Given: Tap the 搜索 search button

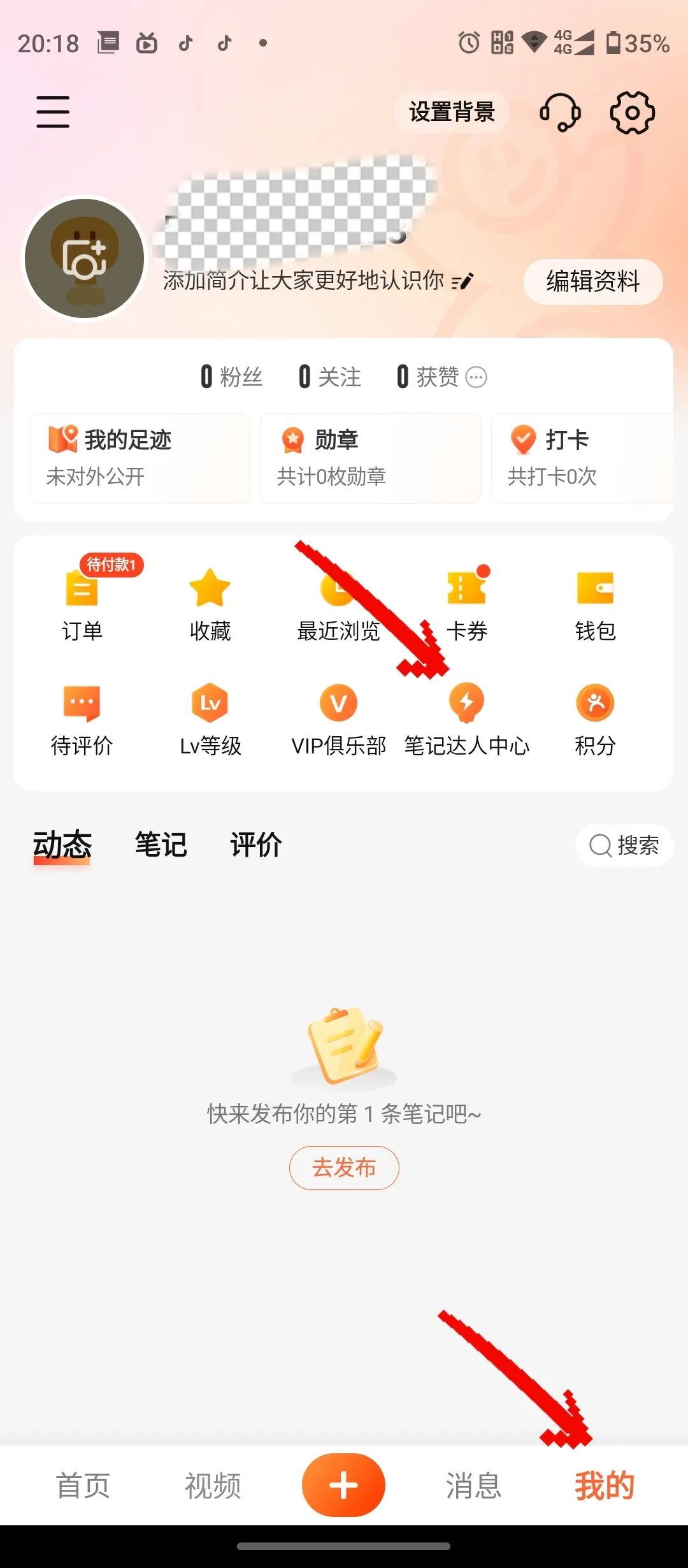Looking at the screenshot, I should point(624,845).
